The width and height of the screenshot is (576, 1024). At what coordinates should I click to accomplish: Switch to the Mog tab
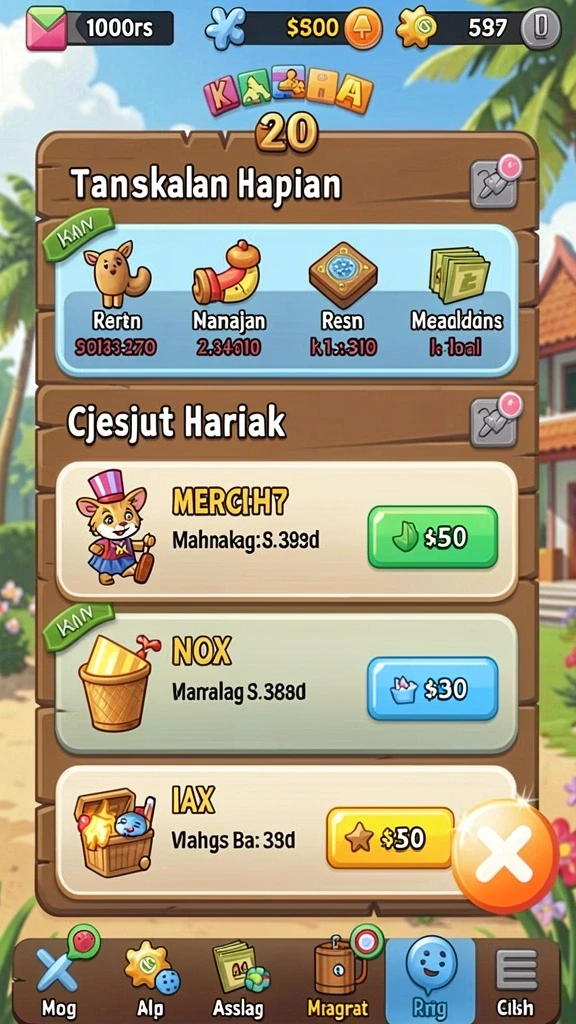[x=57, y=977]
